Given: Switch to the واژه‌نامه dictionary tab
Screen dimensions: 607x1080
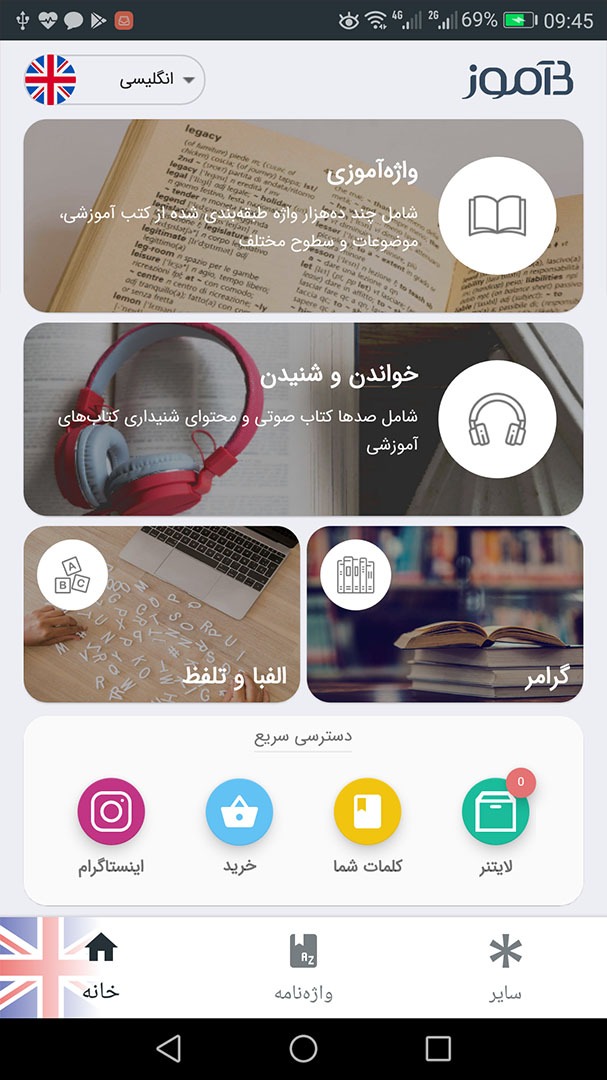Looking at the screenshot, I should pos(303,967).
